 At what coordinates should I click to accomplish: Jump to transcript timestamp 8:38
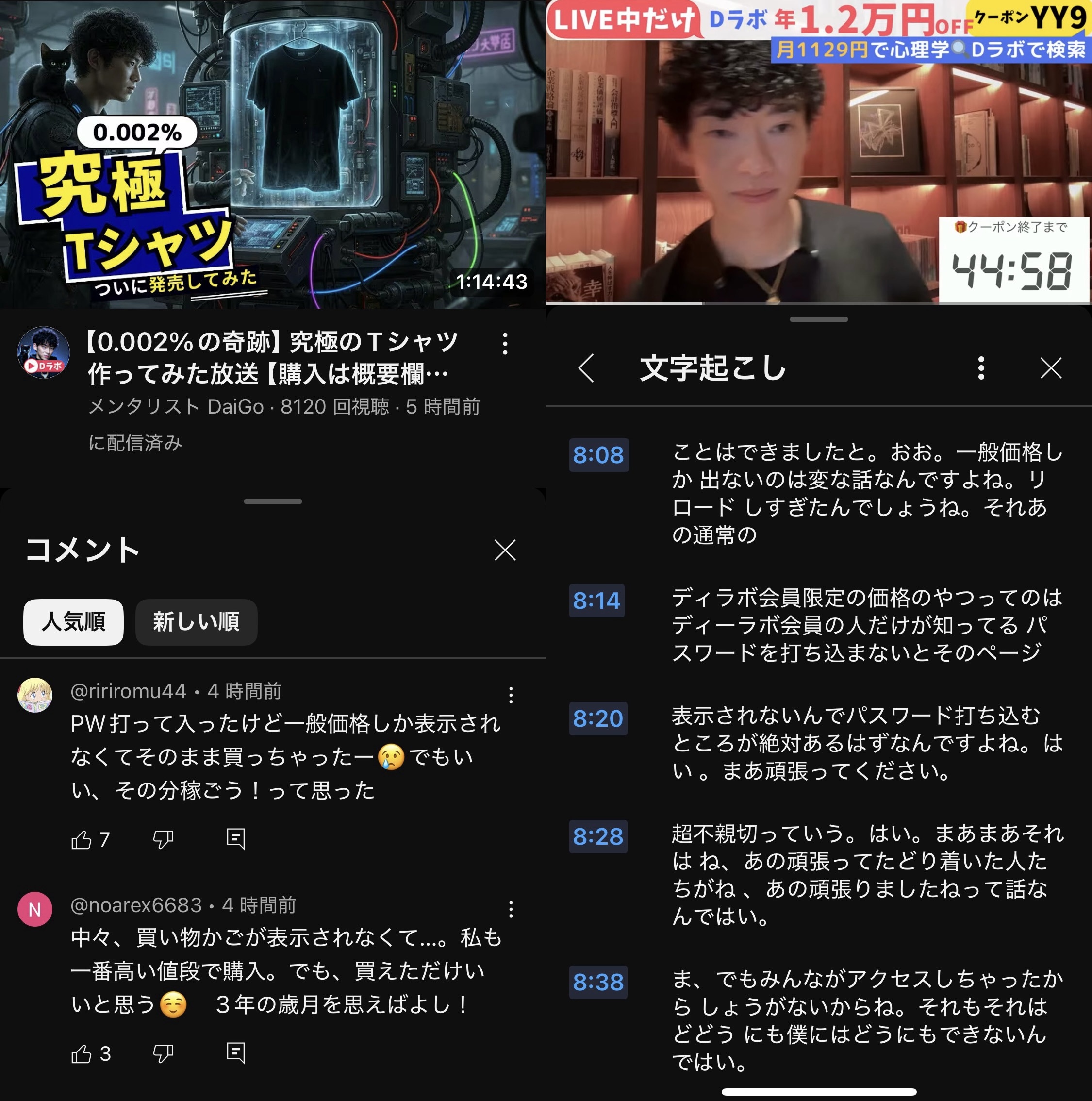(x=597, y=982)
